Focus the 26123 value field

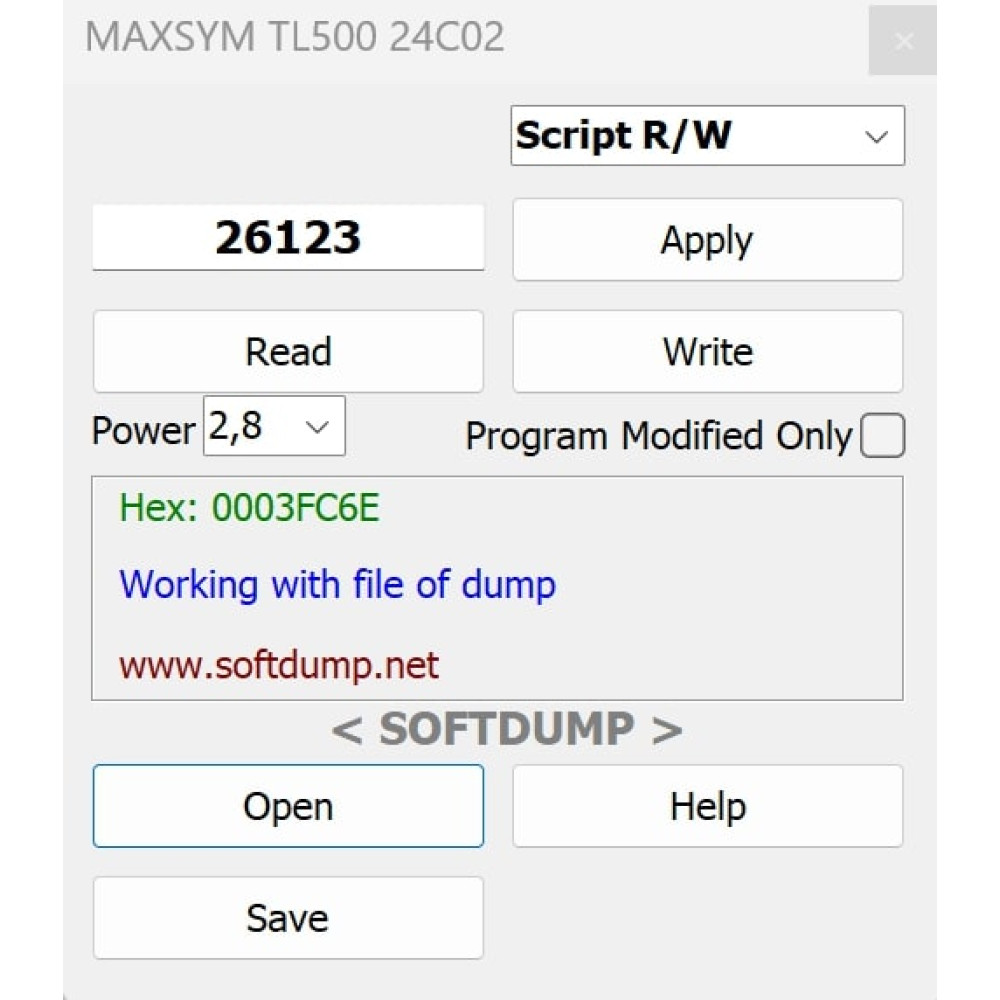click(288, 237)
